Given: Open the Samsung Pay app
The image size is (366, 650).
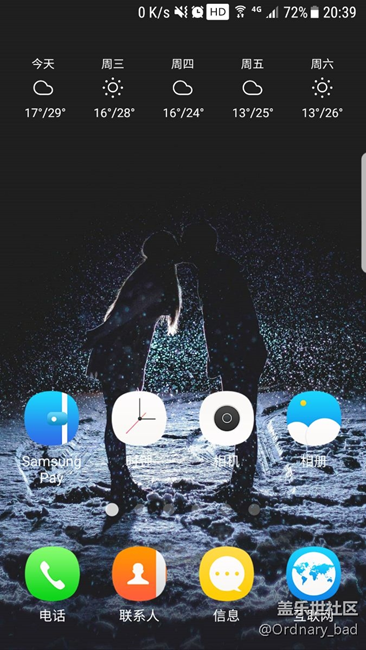Looking at the screenshot, I should [52, 419].
